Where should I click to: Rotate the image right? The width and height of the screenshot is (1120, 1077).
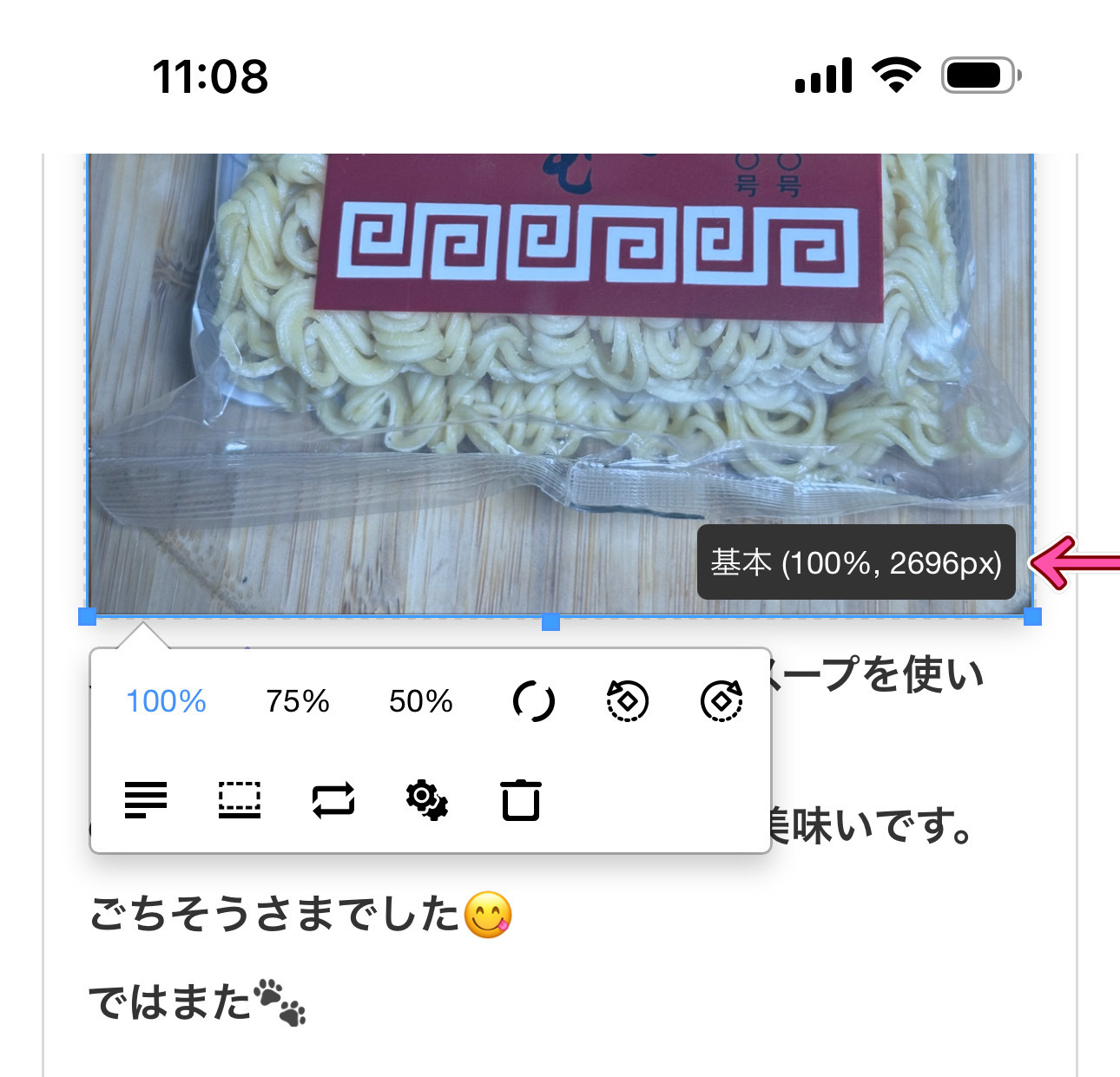pyautogui.click(x=721, y=701)
